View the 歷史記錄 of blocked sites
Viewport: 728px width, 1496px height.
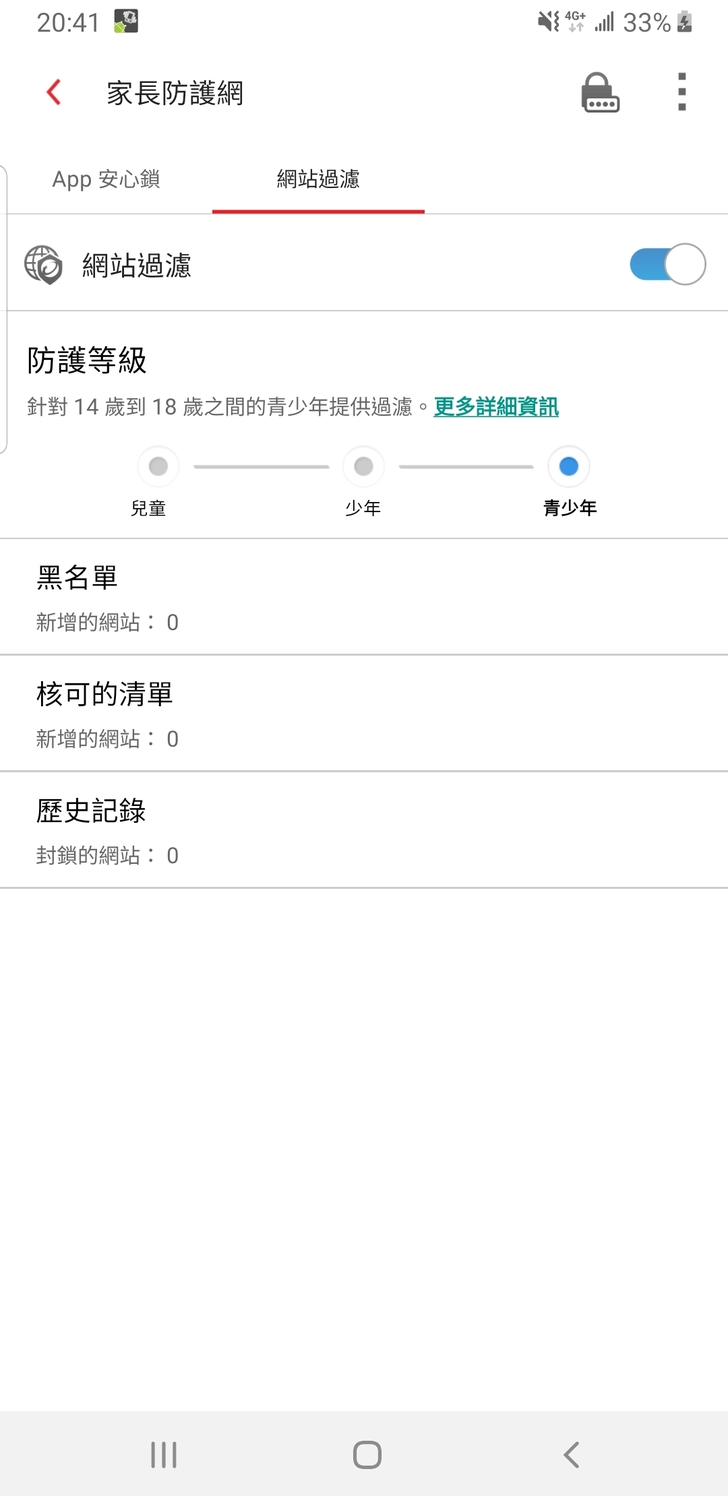click(x=364, y=829)
